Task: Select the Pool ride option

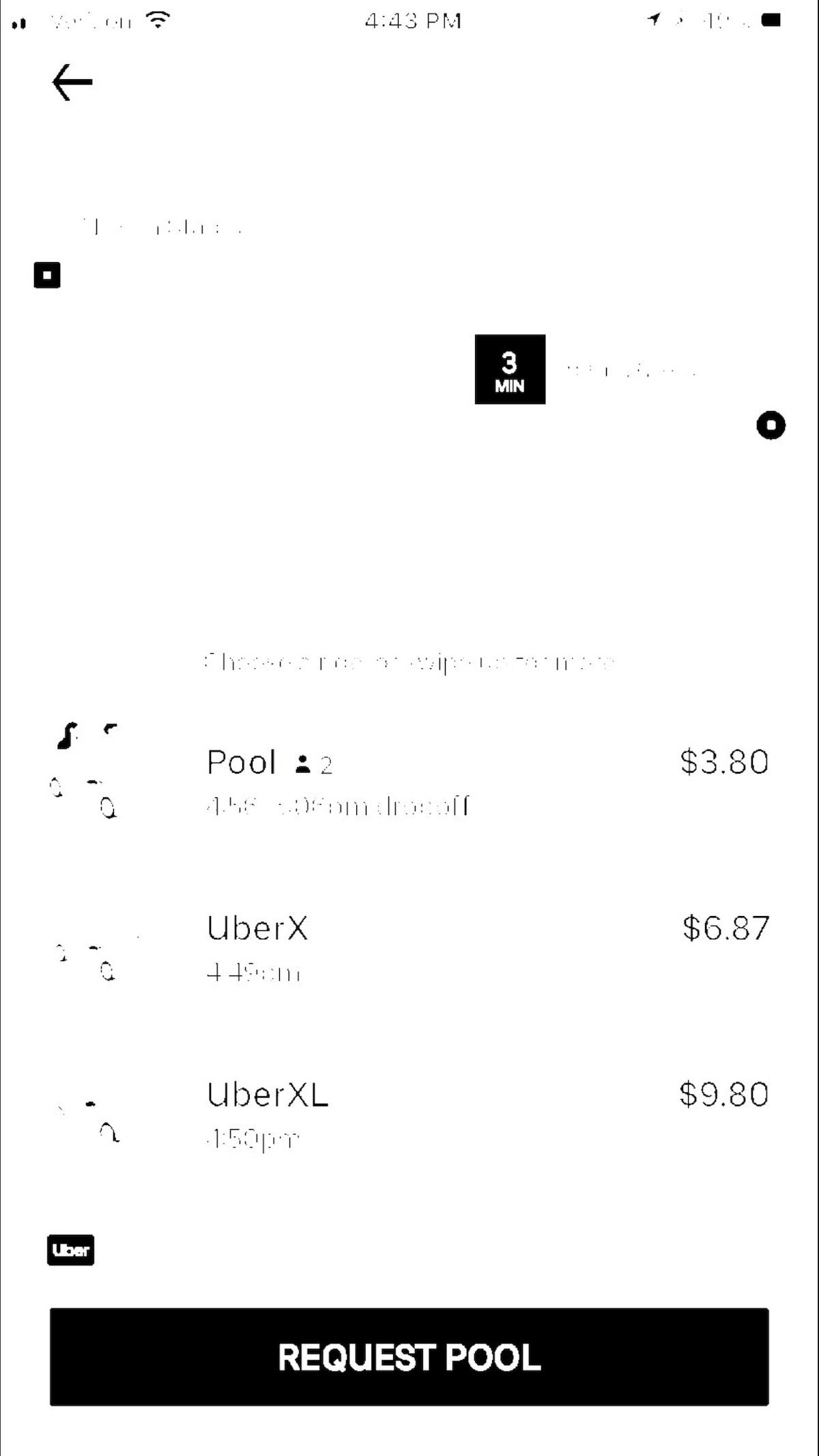Action: pyautogui.click(x=409, y=778)
